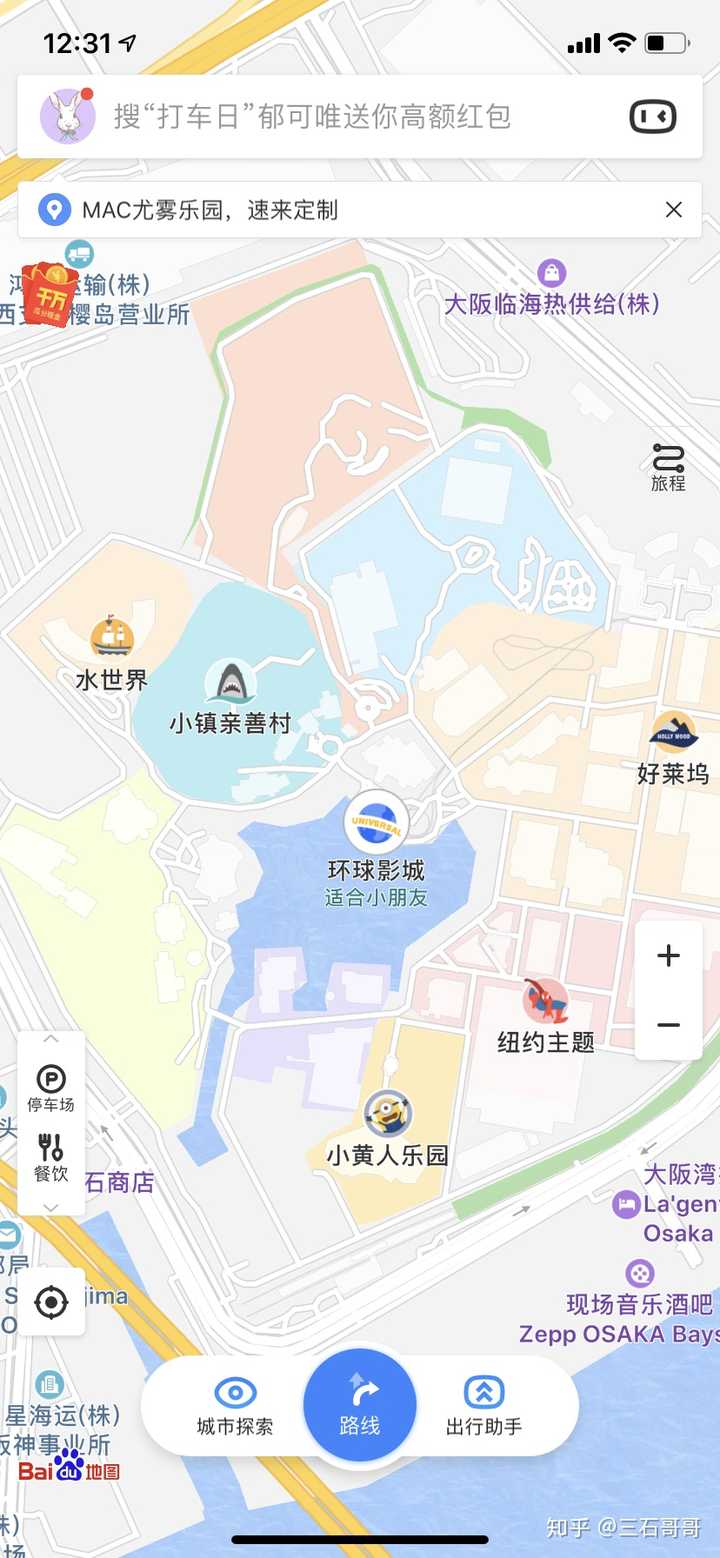This screenshot has height=1558, width=720.
Task: Select the 环球影城 map marker
Action: (x=376, y=824)
